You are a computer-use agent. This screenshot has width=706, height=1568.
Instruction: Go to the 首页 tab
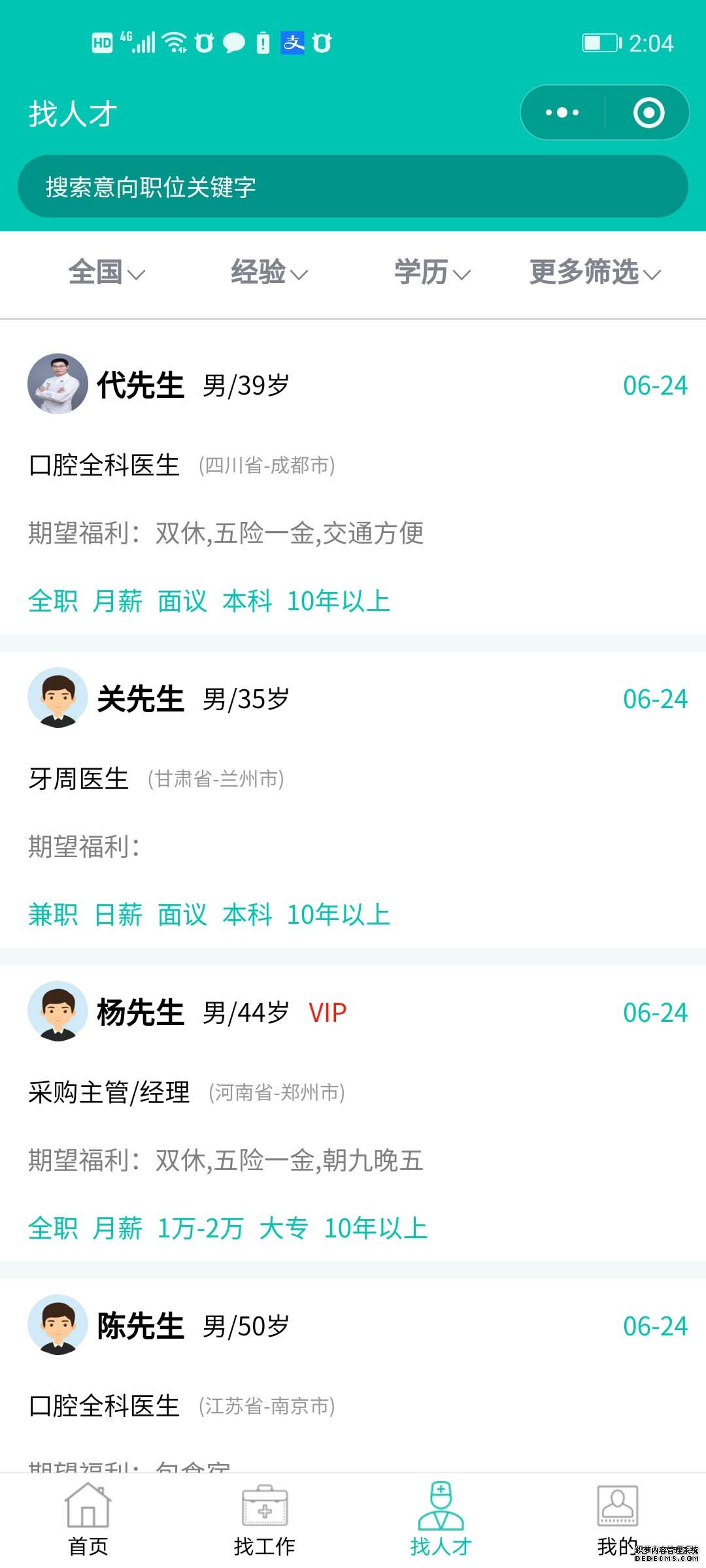(x=88, y=1520)
